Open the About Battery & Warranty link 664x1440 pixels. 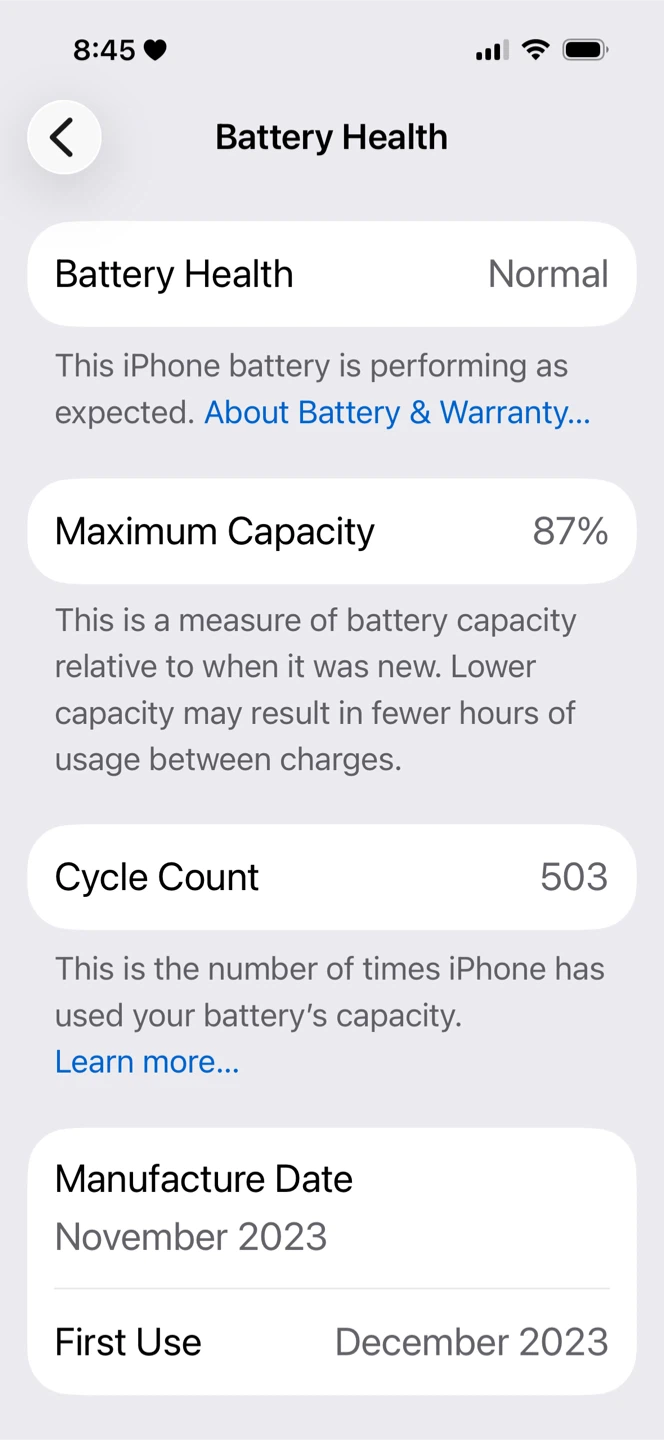(x=397, y=412)
